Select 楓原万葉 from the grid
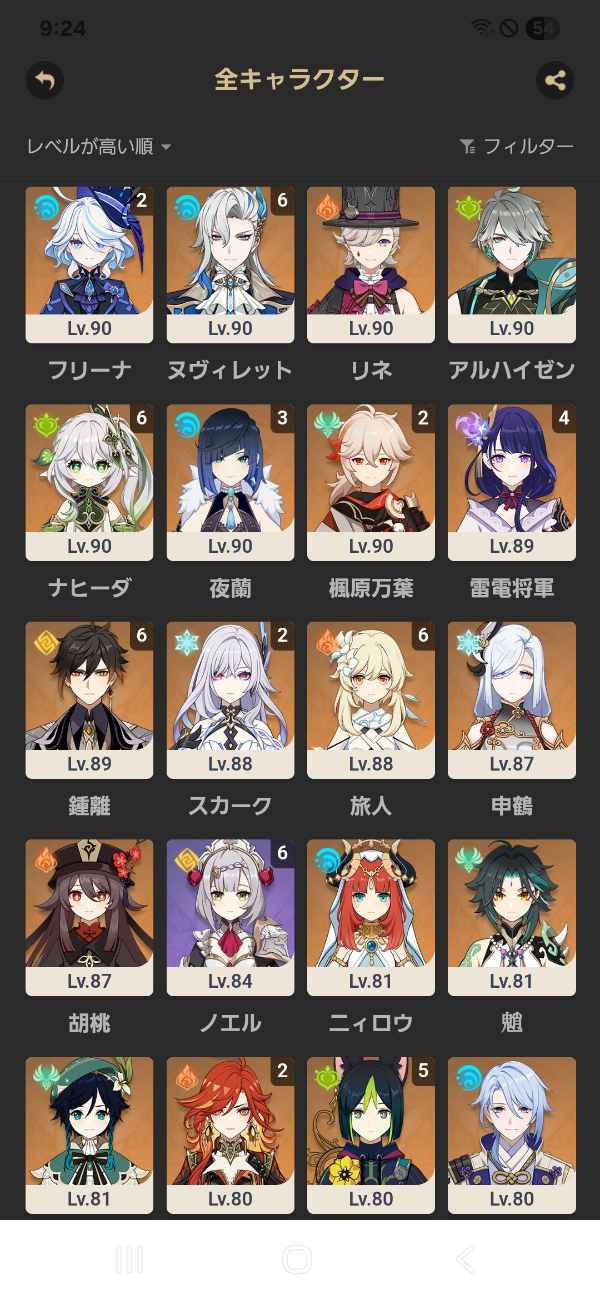Image resolution: width=600 pixels, height=1300 pixels. coord(371,482)
